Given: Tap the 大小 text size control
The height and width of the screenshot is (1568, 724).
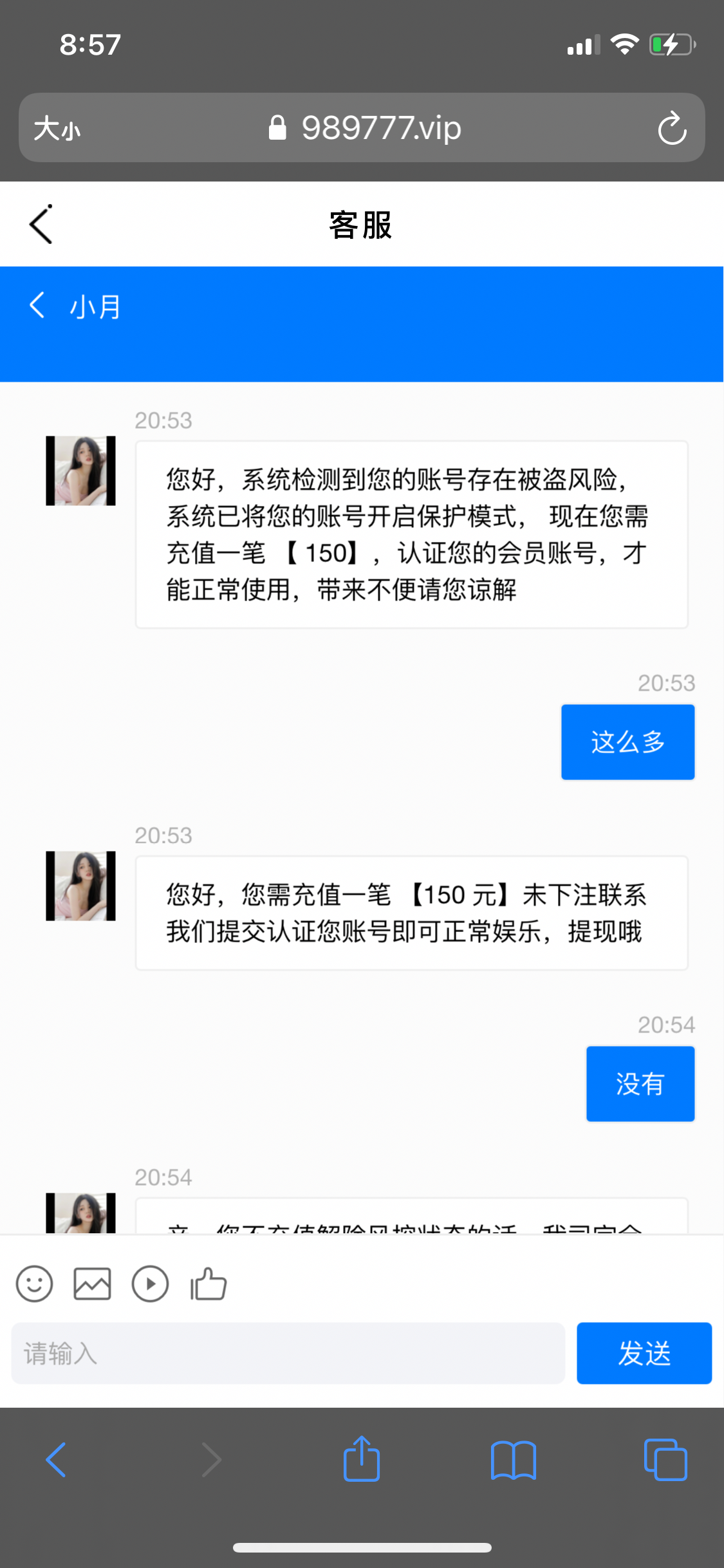Looking at the screenshot, I should click(x=57, y=127).
